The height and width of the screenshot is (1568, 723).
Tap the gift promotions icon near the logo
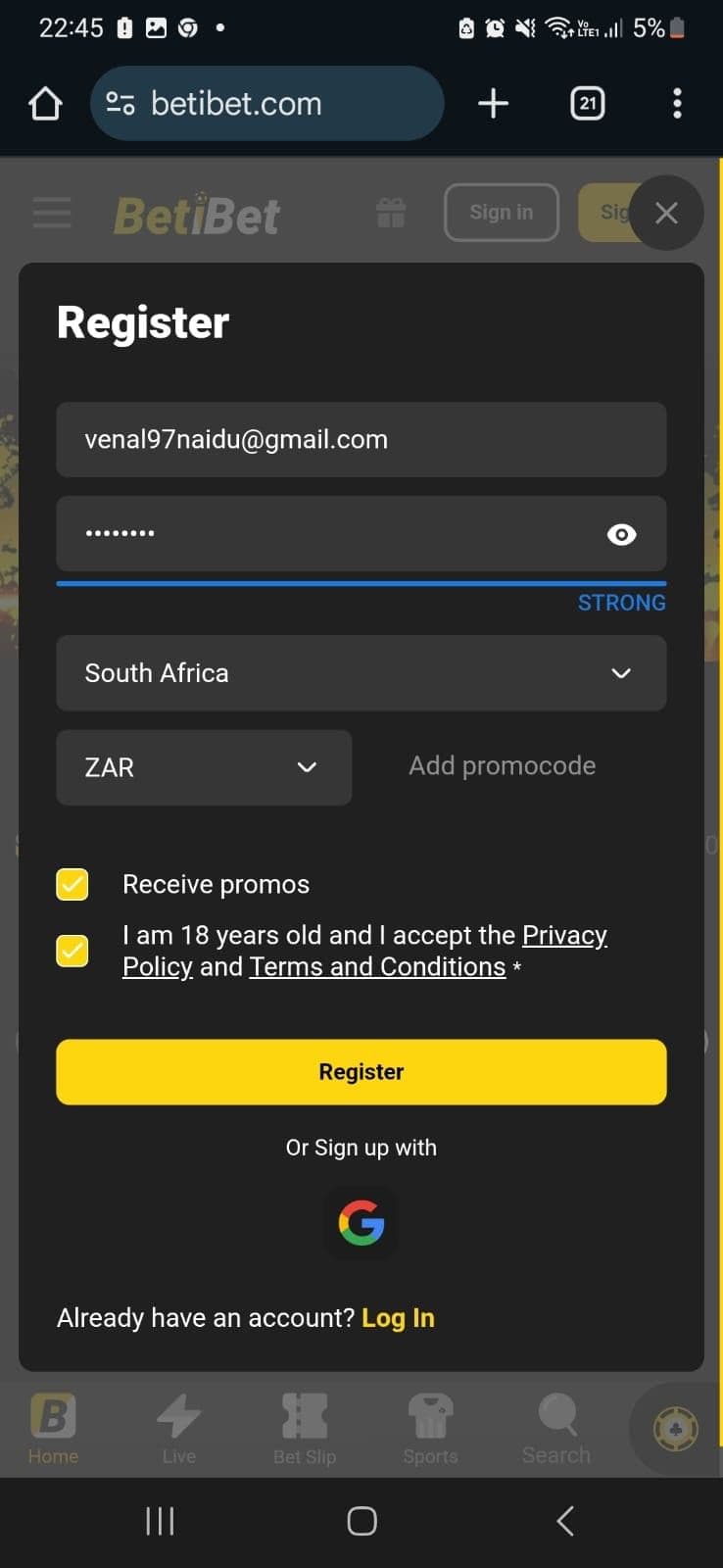(389, 212)
